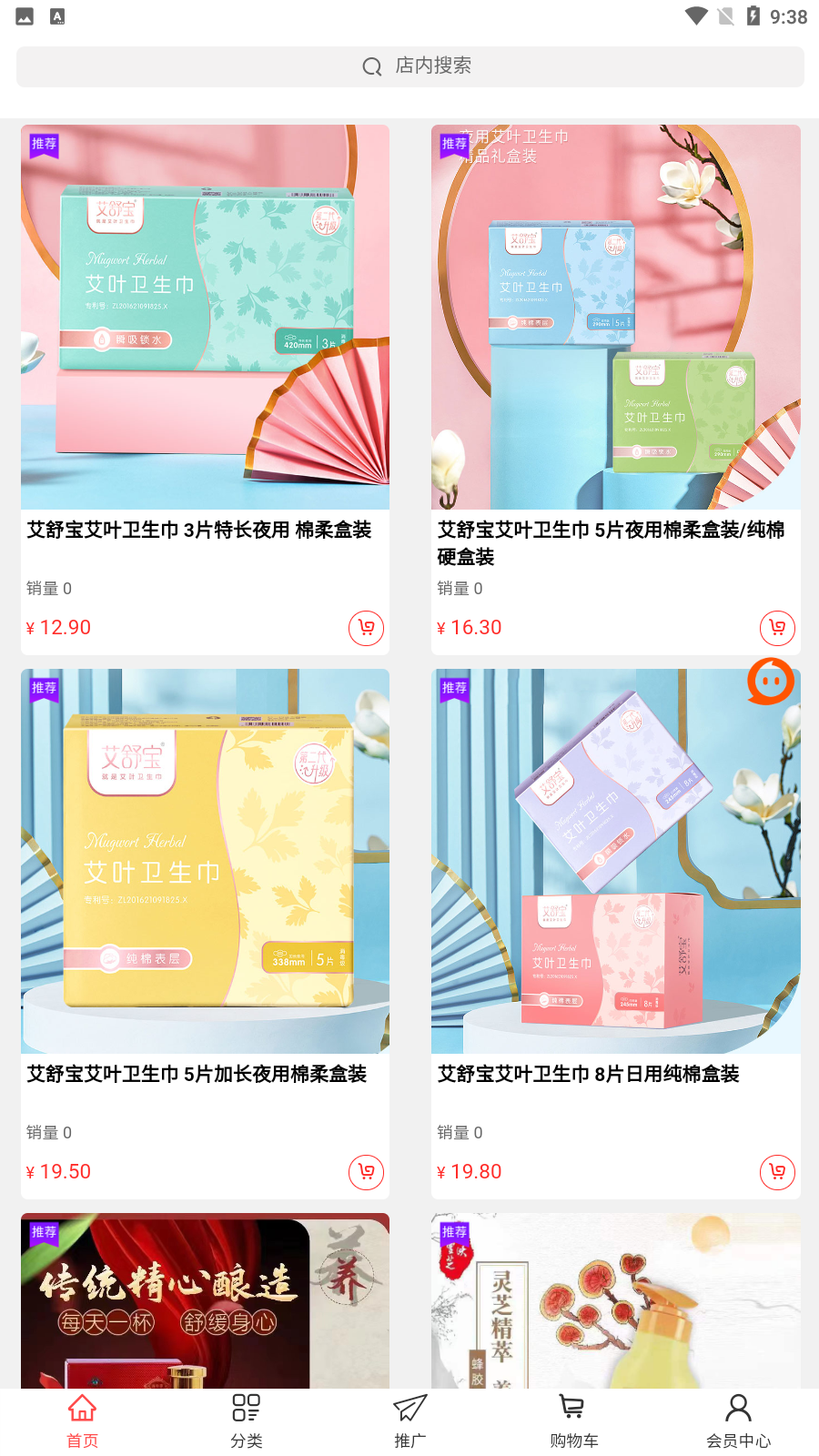Open the 3片特长夜用 棉柔盒装 product card
This screenshot has height=1456, width=819.
tap(205, 318)
